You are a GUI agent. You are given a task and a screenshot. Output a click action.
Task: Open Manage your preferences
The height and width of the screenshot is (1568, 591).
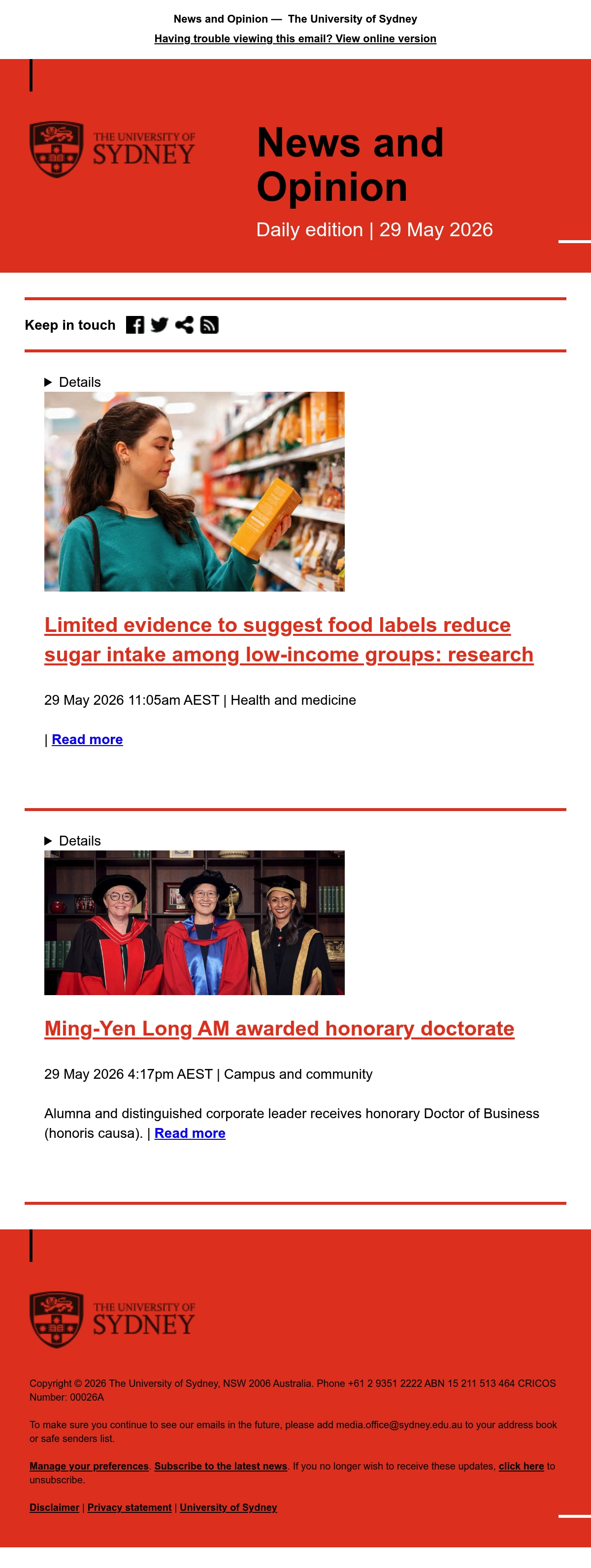click(x=89, y=1466)
